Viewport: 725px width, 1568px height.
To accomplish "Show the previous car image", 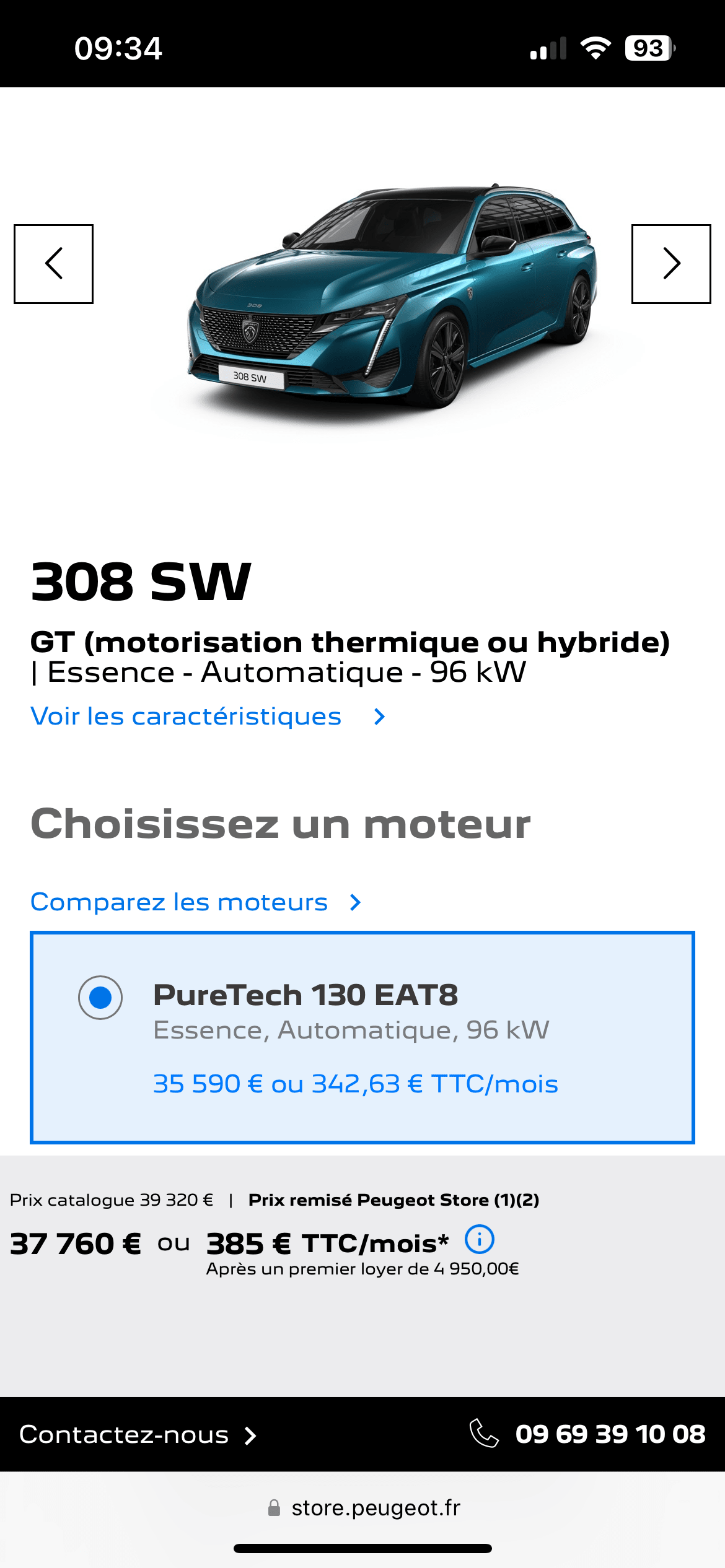I will pos(54,264).
